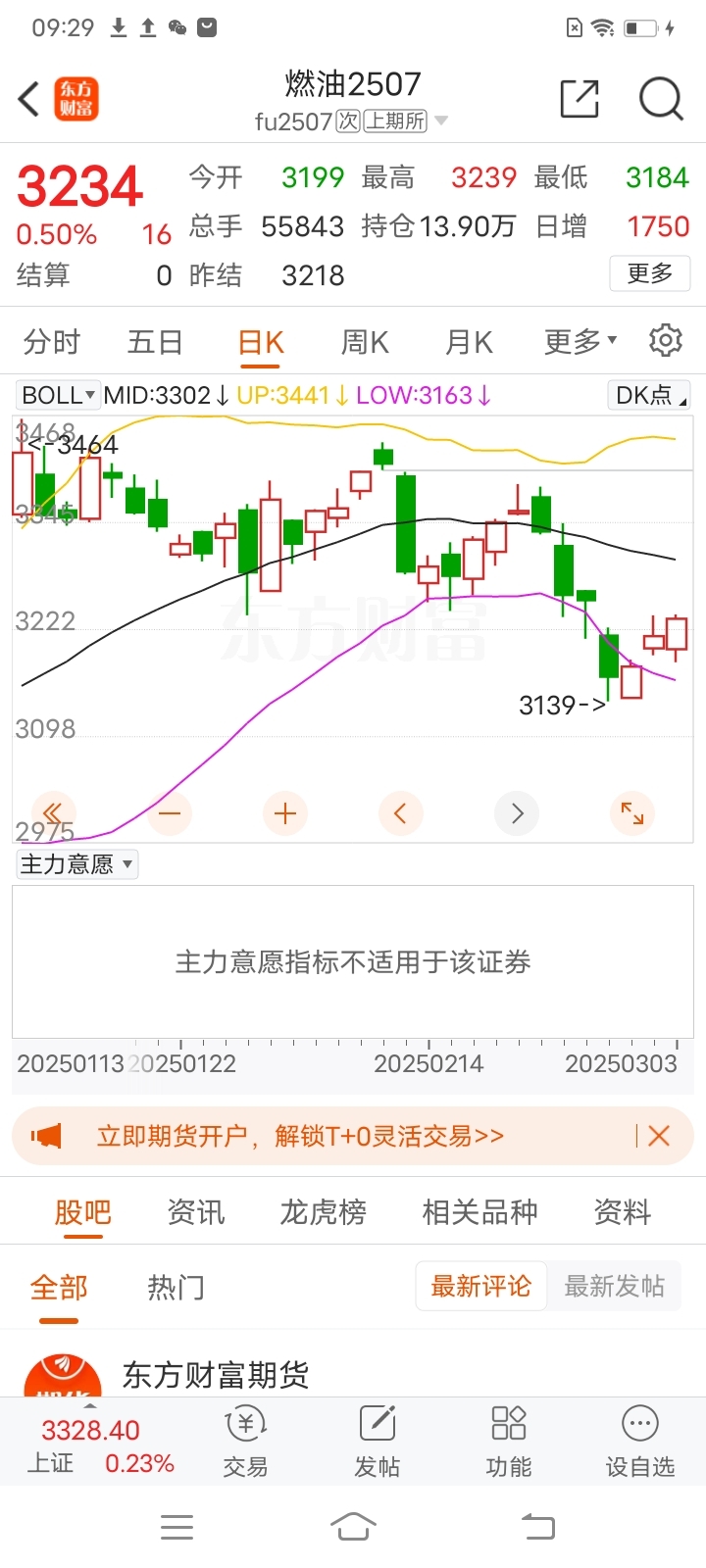
Task: Dismiss the 立即期货开户 banner
Action: (659, 1136)
